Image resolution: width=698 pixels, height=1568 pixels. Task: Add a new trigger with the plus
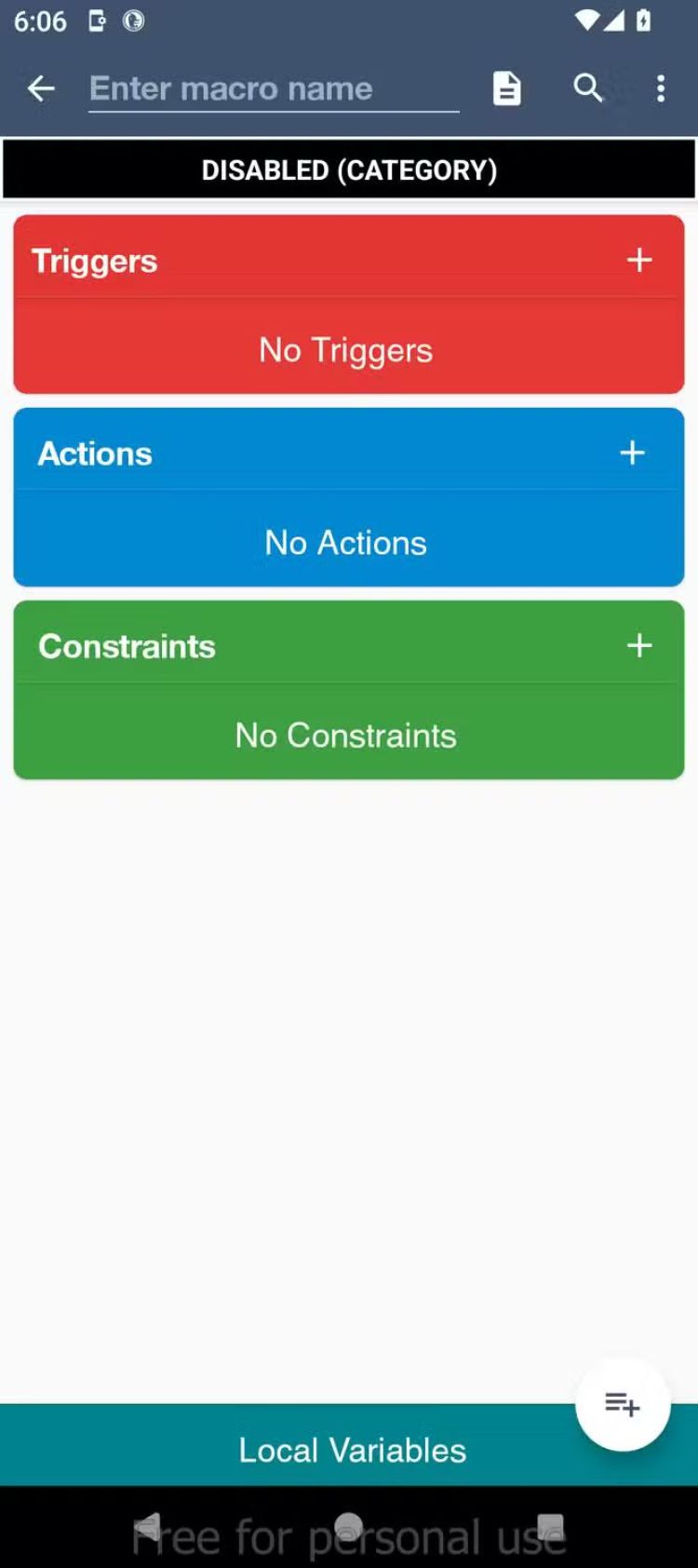click(x=639, y=260)
